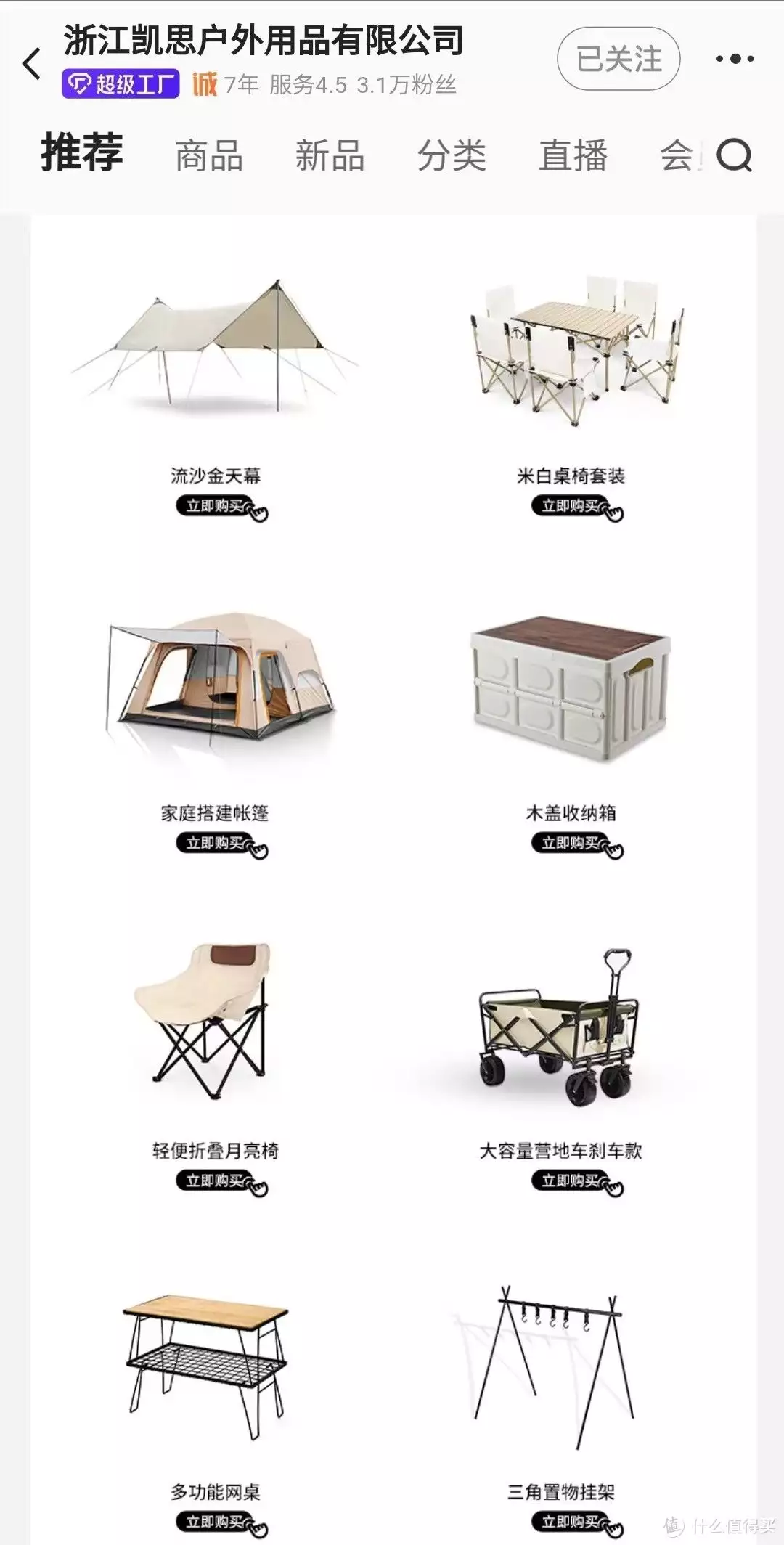
Task: Select the 分类 tab
Action: (x=451, y=156)
